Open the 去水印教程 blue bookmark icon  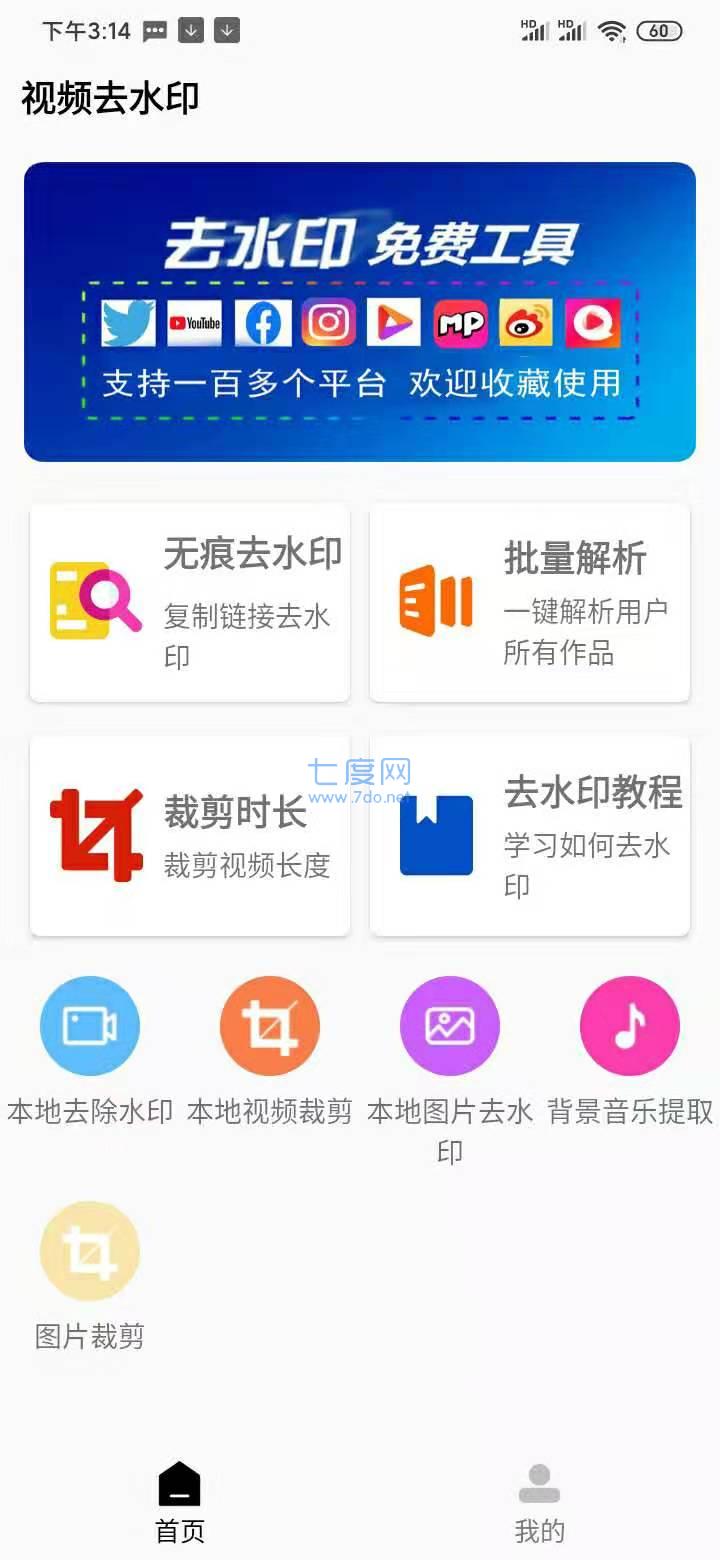[434, 836]
